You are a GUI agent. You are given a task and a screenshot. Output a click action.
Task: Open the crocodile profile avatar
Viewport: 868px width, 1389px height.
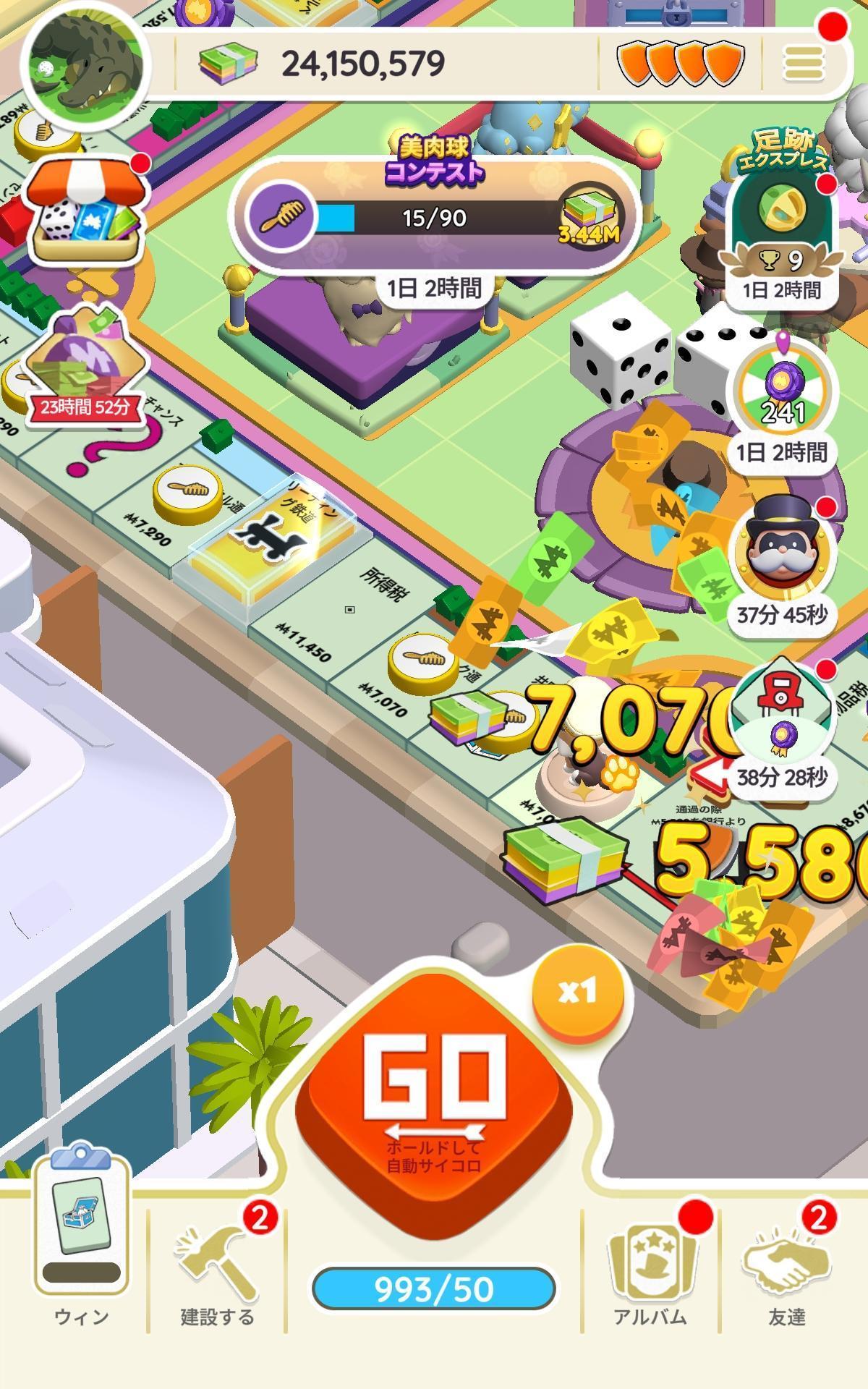coord(85,67)
